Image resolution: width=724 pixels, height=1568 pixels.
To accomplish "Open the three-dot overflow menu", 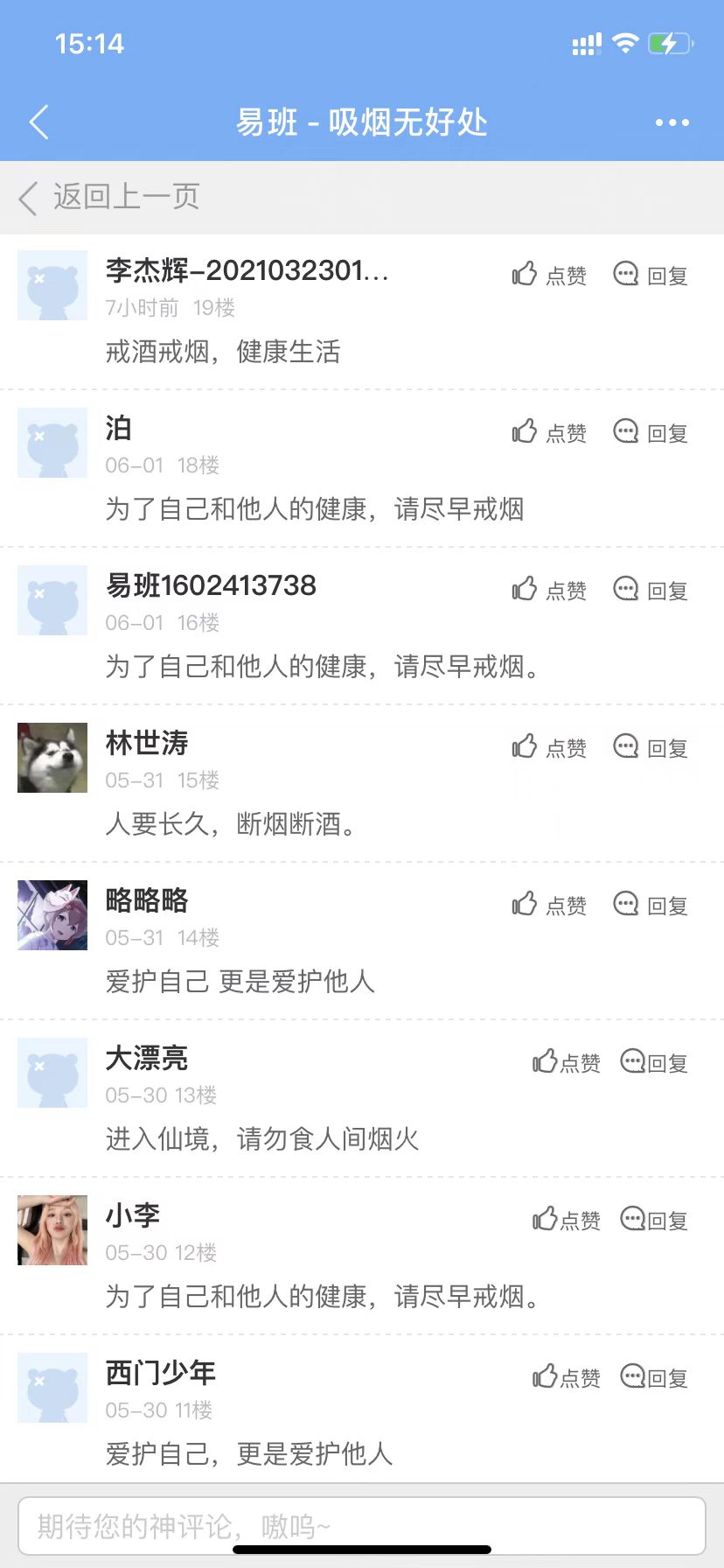I will (672, 122).
